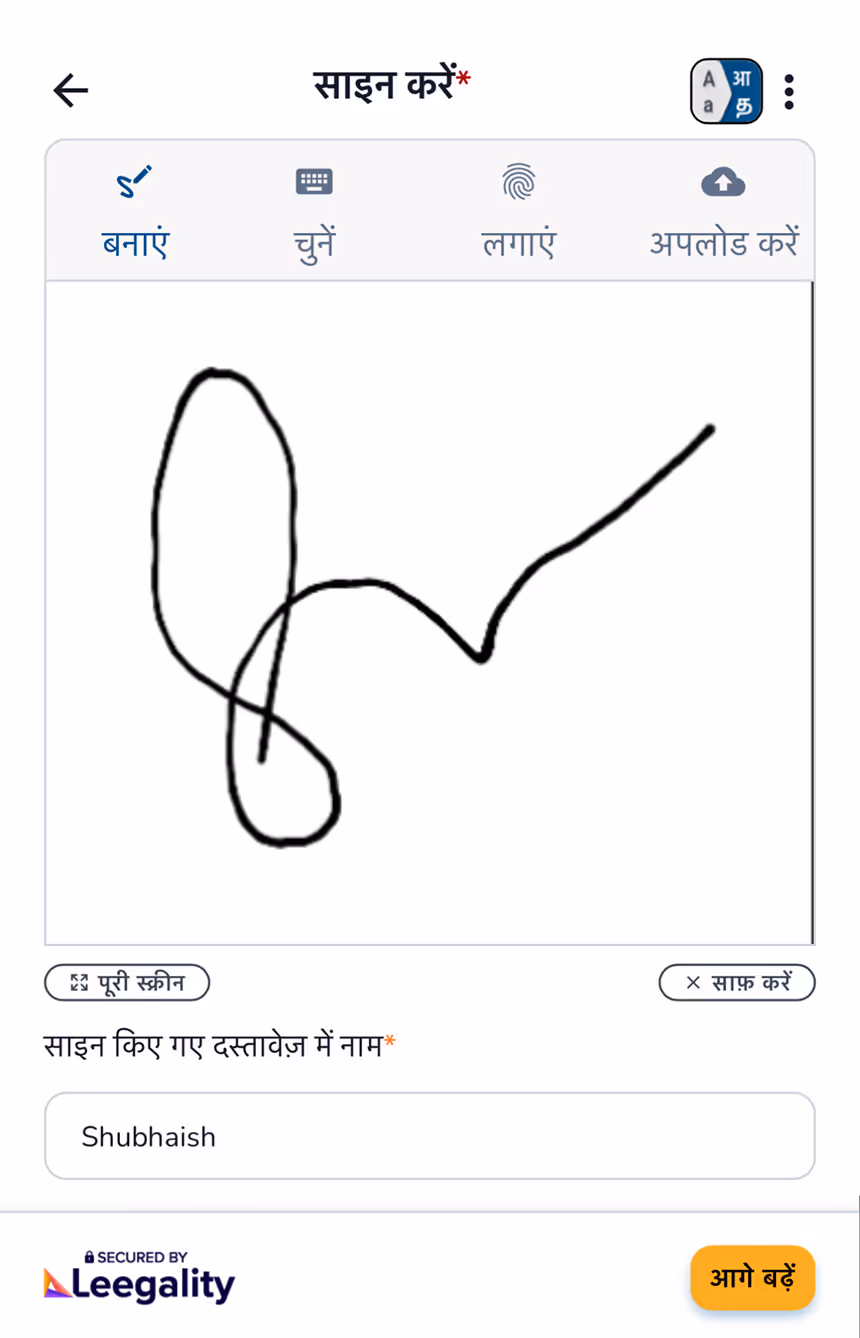860x1338 pixels.
Task: Click the keyboard icon above चुनें
Action: click(x=313, y=181)
